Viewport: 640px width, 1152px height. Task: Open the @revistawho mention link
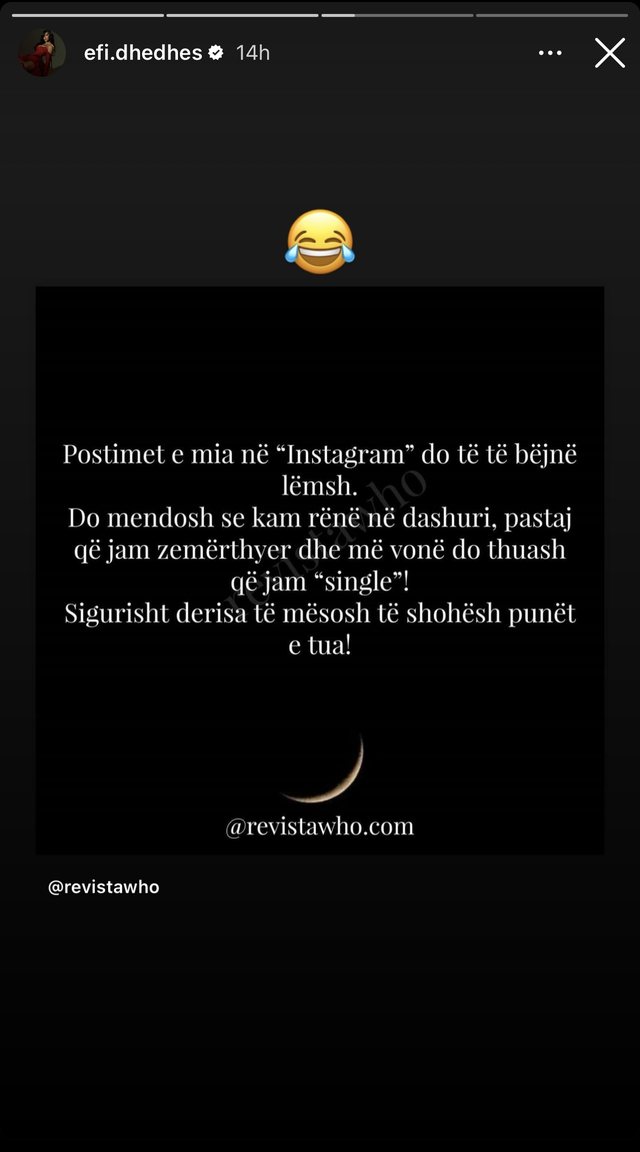[104, 887]
